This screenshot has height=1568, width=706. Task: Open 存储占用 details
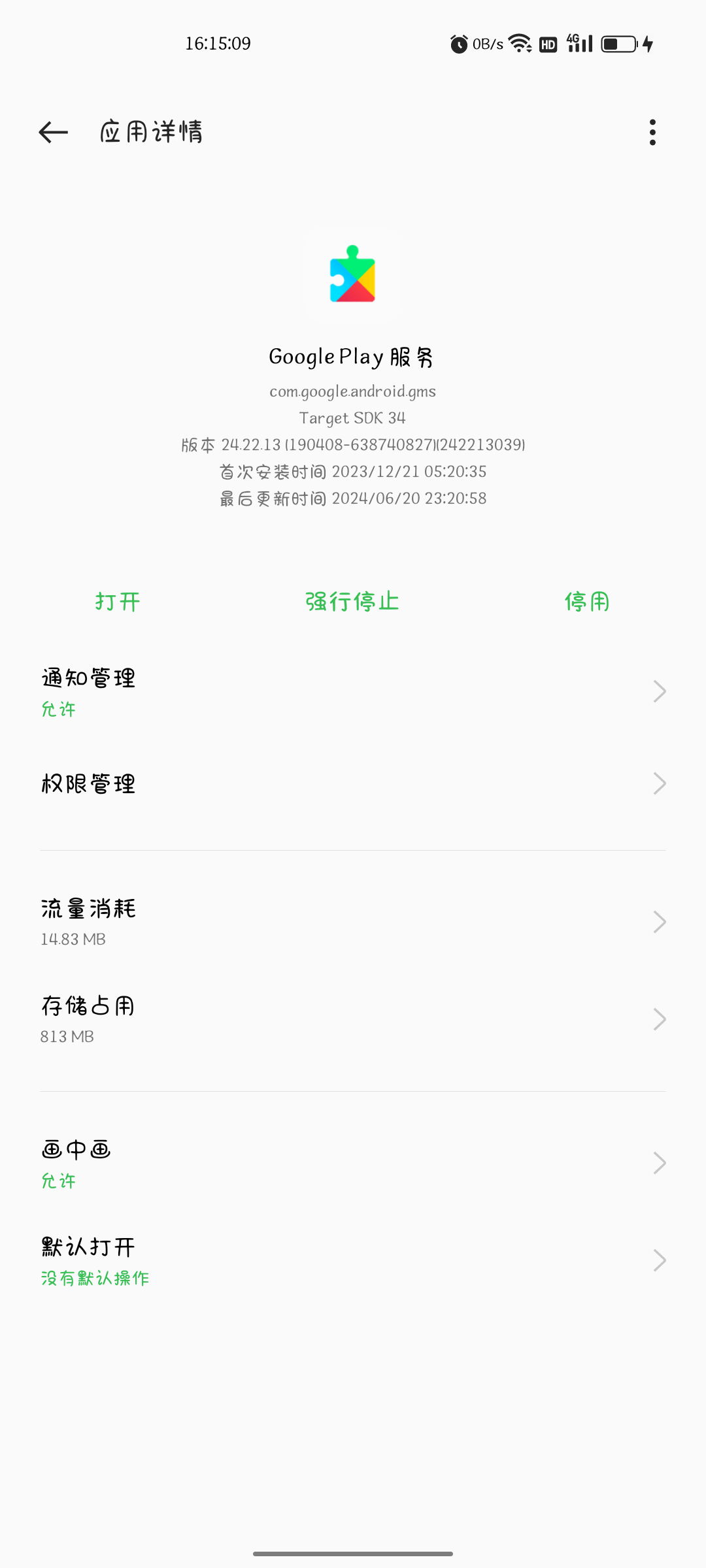click(353, 1019)
